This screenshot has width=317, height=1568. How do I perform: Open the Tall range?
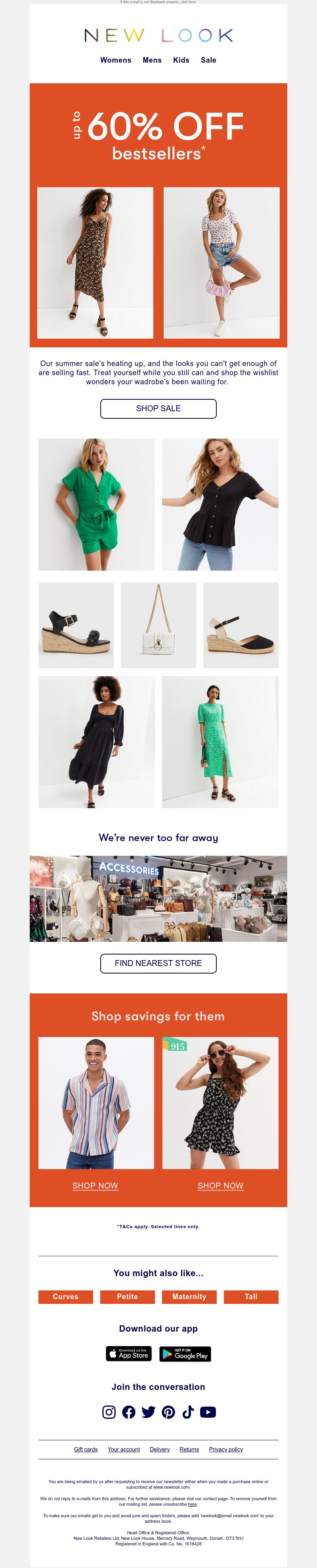(251, 1297)
